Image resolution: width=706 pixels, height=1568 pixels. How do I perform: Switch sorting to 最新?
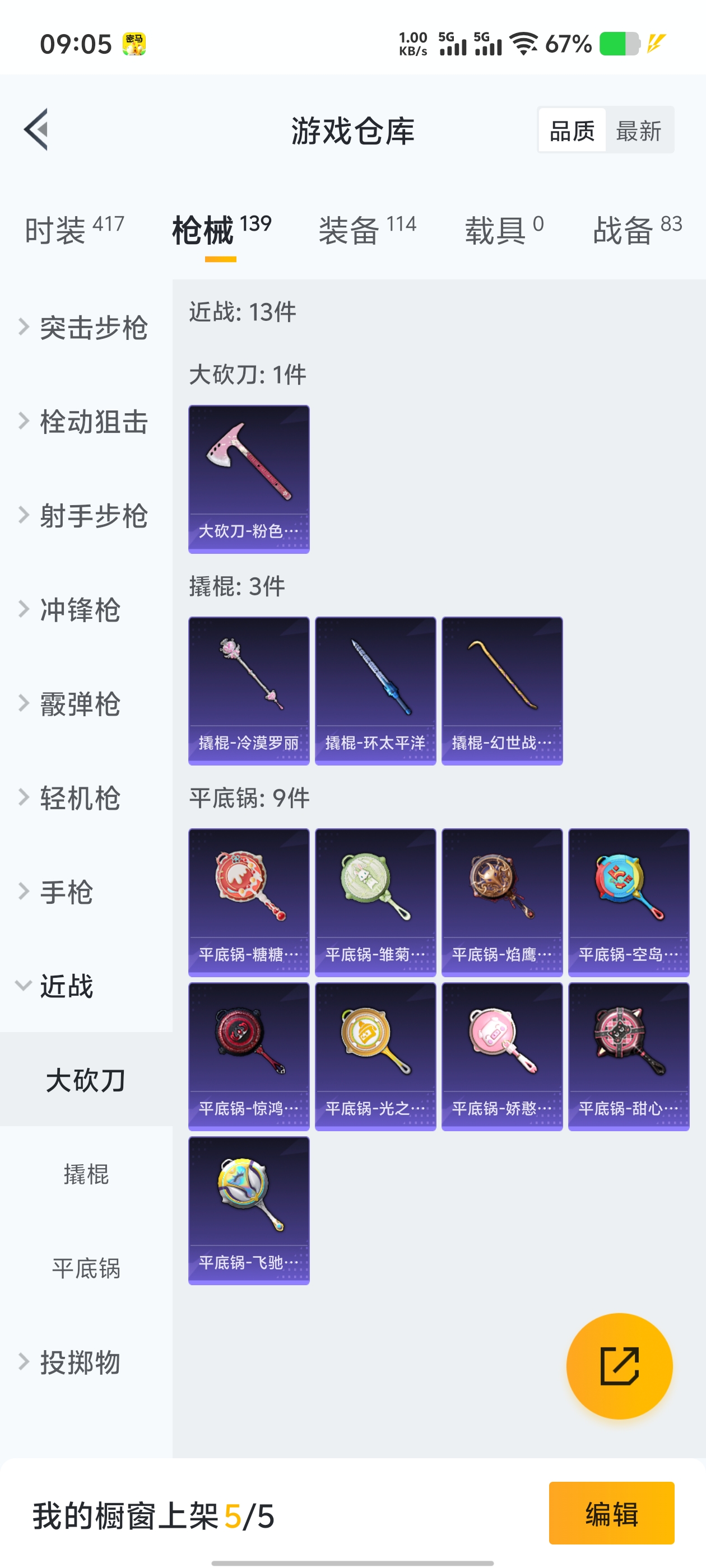point(638,130)
